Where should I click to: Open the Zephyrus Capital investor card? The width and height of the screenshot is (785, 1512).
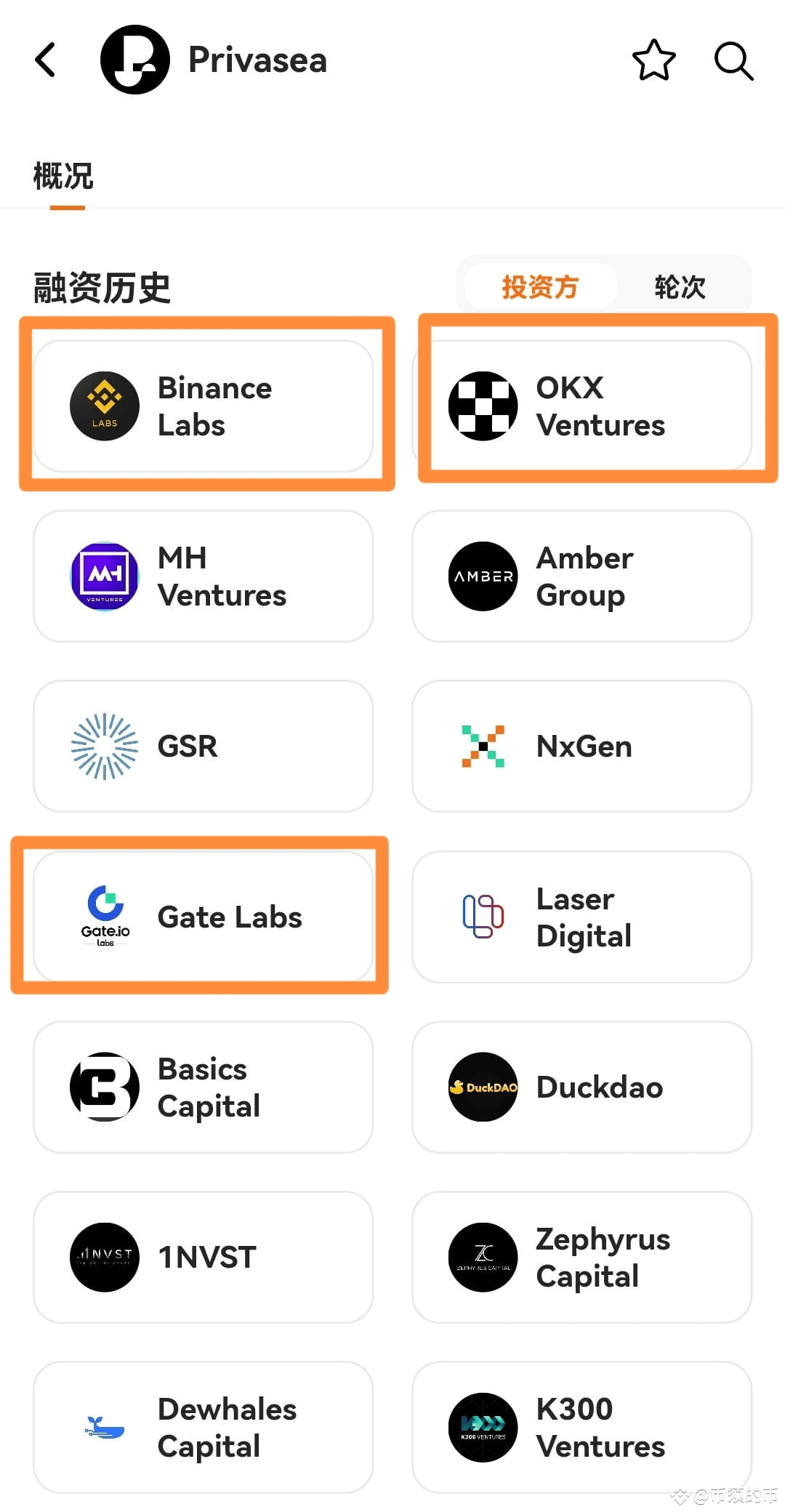pyautogui.click(x=581, y=1256)
